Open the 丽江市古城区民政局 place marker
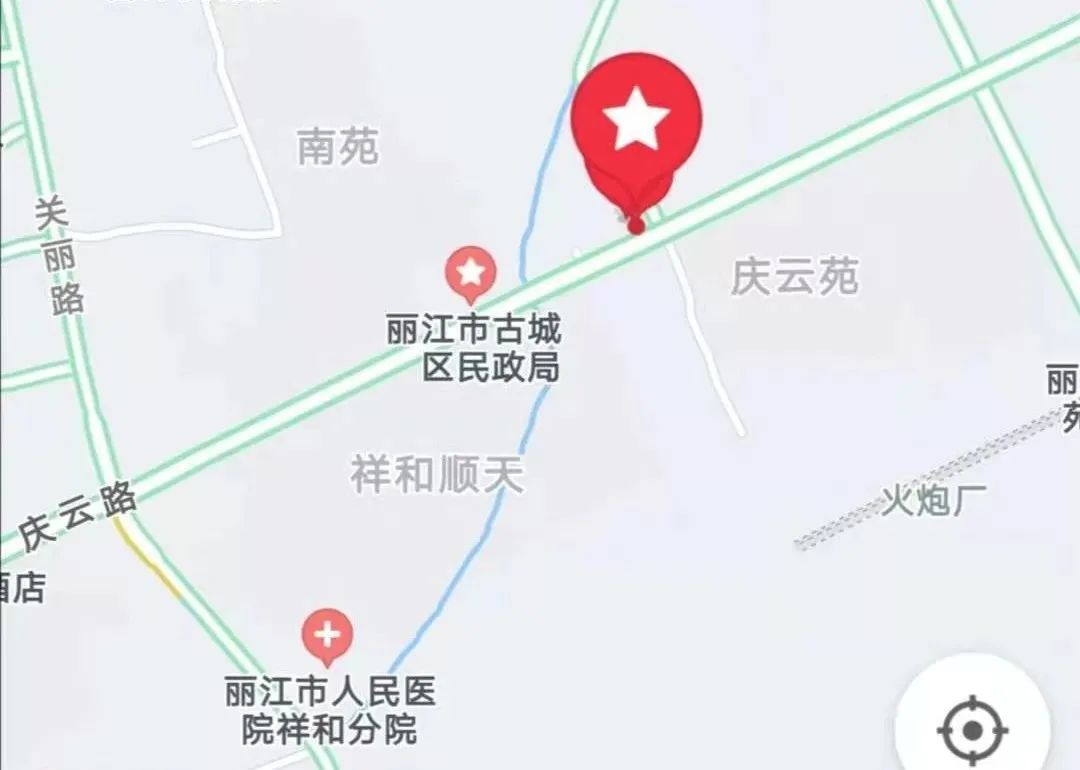The width and height of the screenshot is (1080, 770). [x=470, y=273]
